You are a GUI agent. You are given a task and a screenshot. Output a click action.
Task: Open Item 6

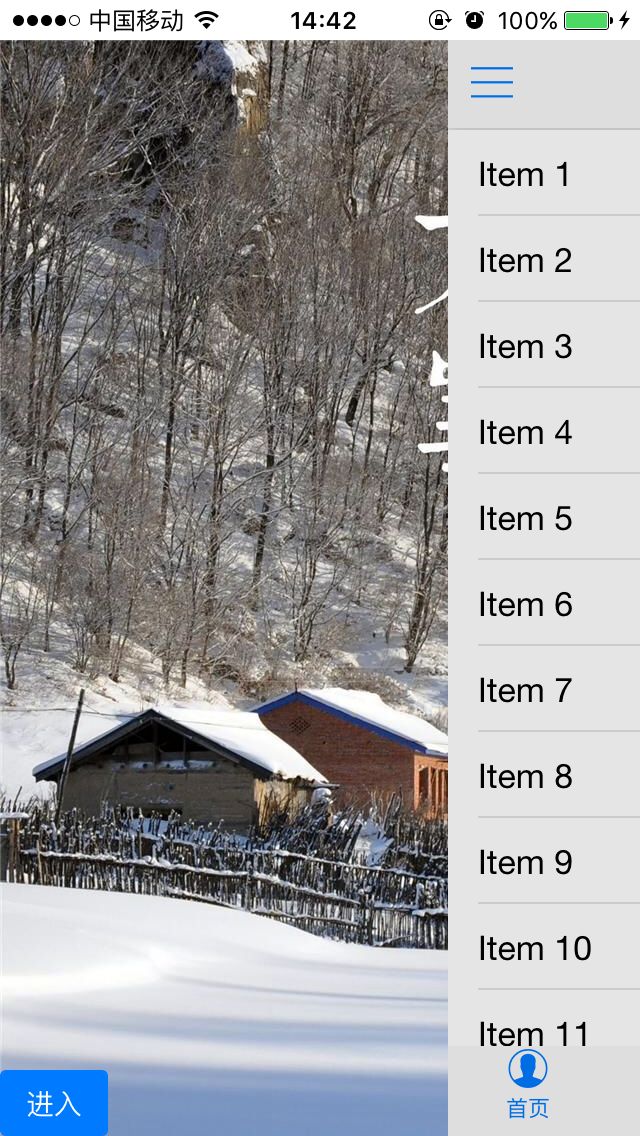pos(544,603)
